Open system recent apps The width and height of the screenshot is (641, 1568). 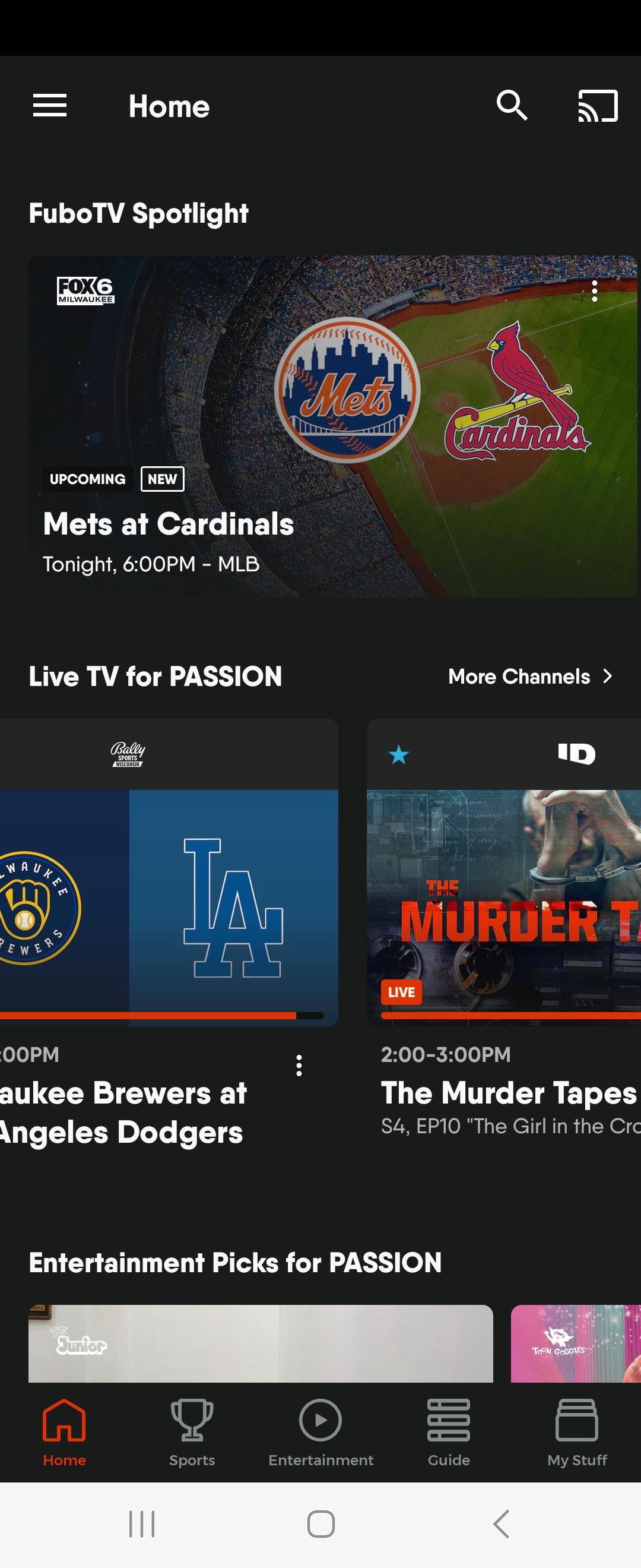point(142,1523)
